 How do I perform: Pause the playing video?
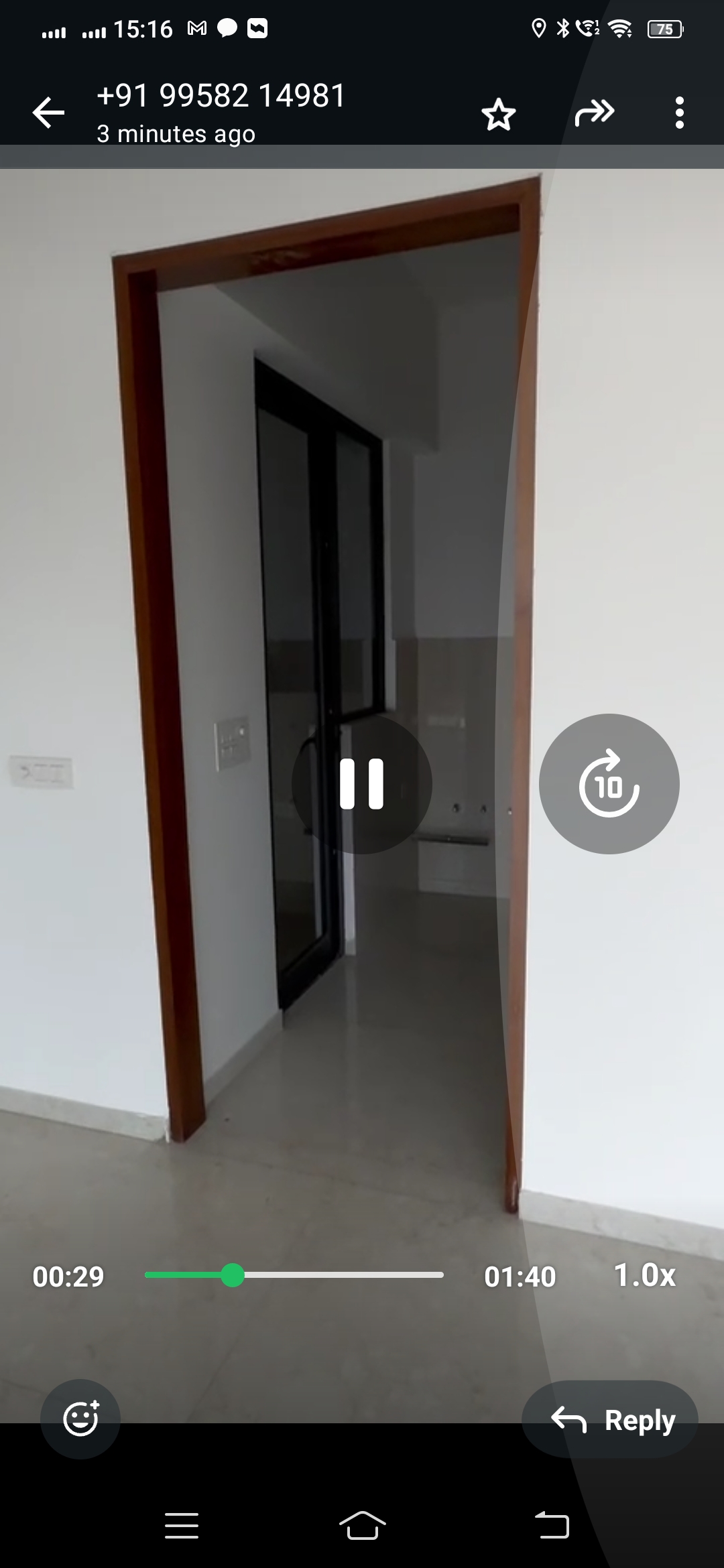(x=361, y=783)
